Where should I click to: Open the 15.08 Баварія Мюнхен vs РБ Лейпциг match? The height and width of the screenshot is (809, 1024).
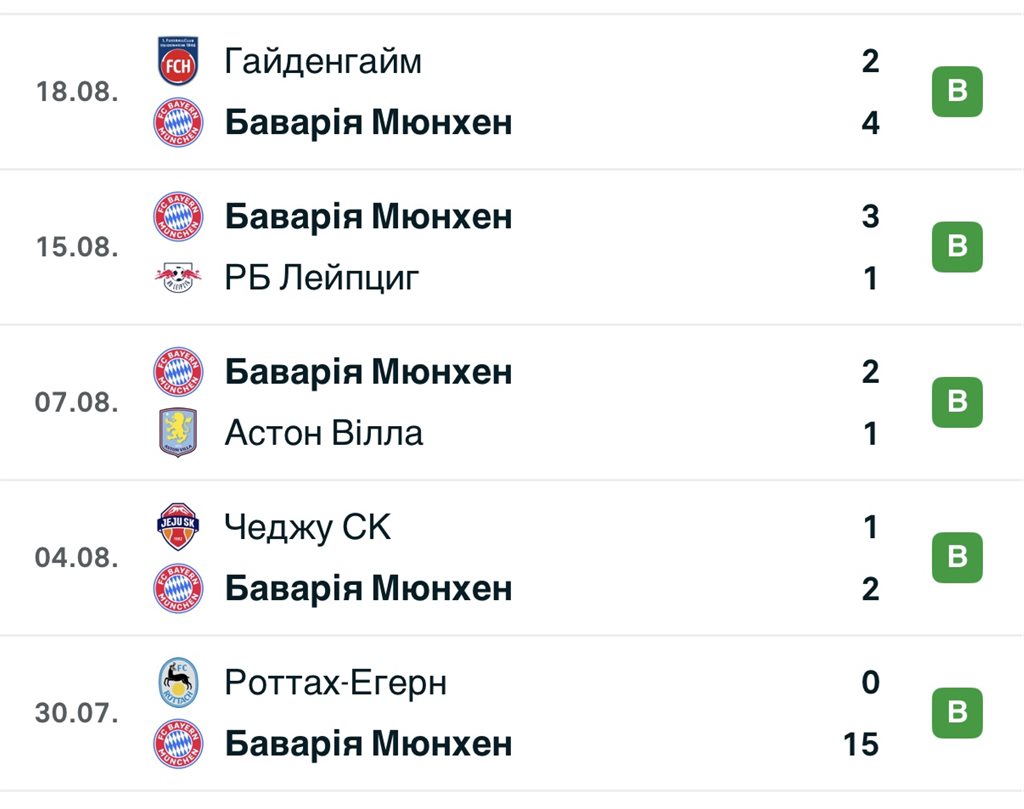[x=512, y=247]
